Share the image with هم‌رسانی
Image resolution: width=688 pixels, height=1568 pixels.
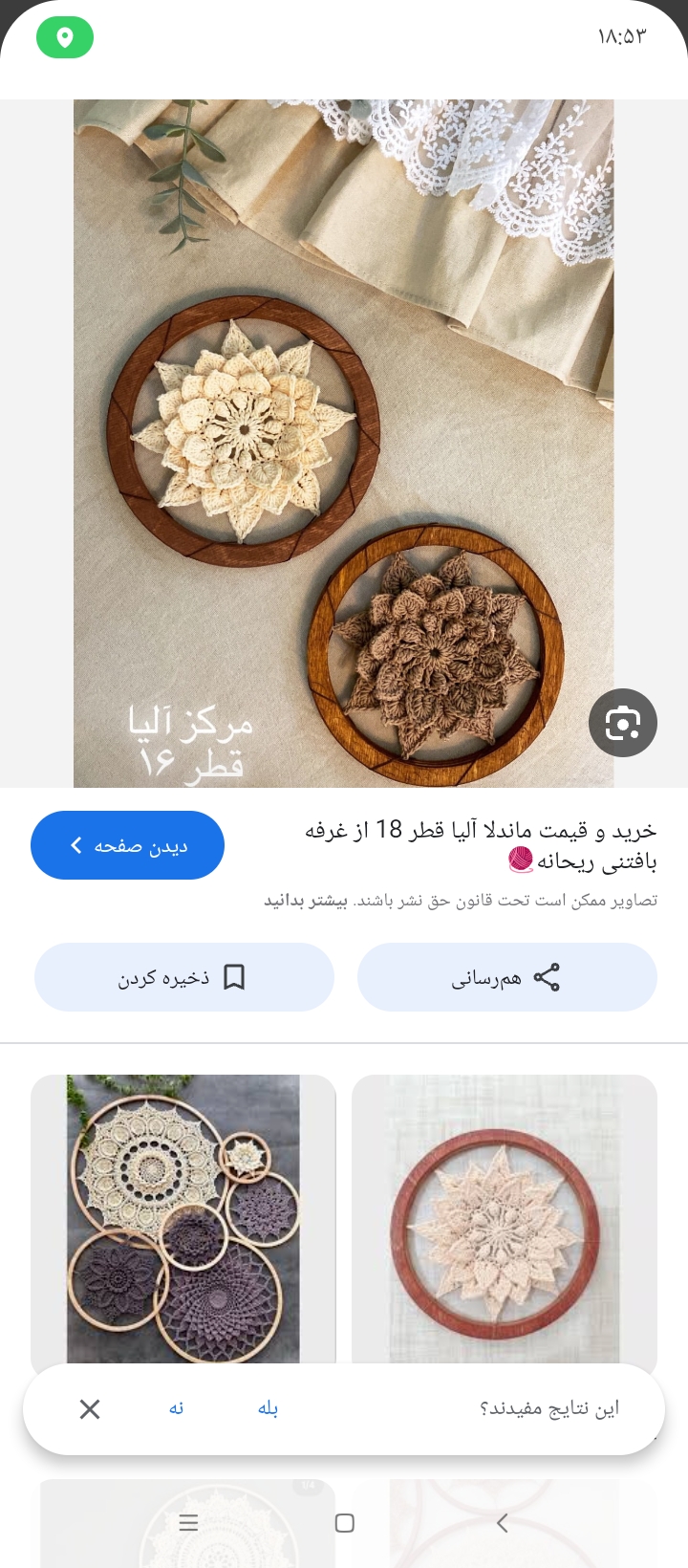point(506,977)
